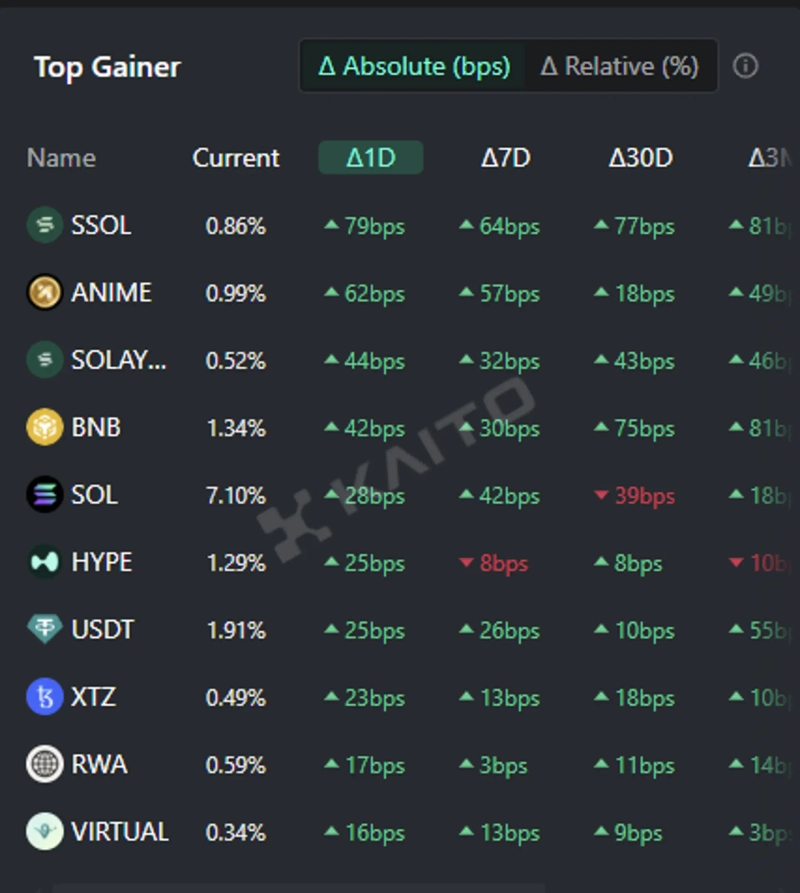
Task: View details for SOL
Action: click(94, 495)
